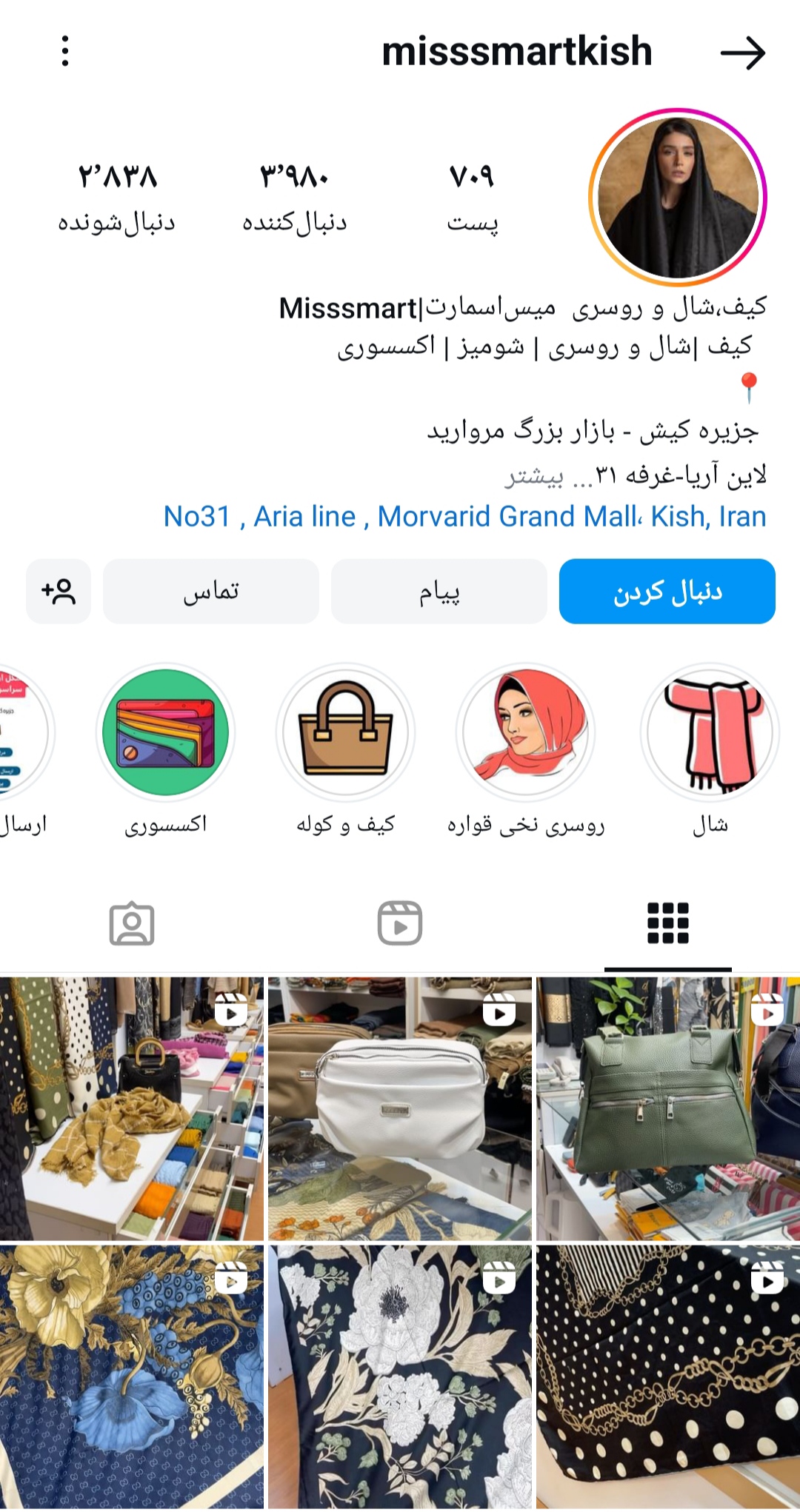Tap the back arrow next to misssmartkish
Viewport: 800px width, 1512px height.
tap(742, 53)
